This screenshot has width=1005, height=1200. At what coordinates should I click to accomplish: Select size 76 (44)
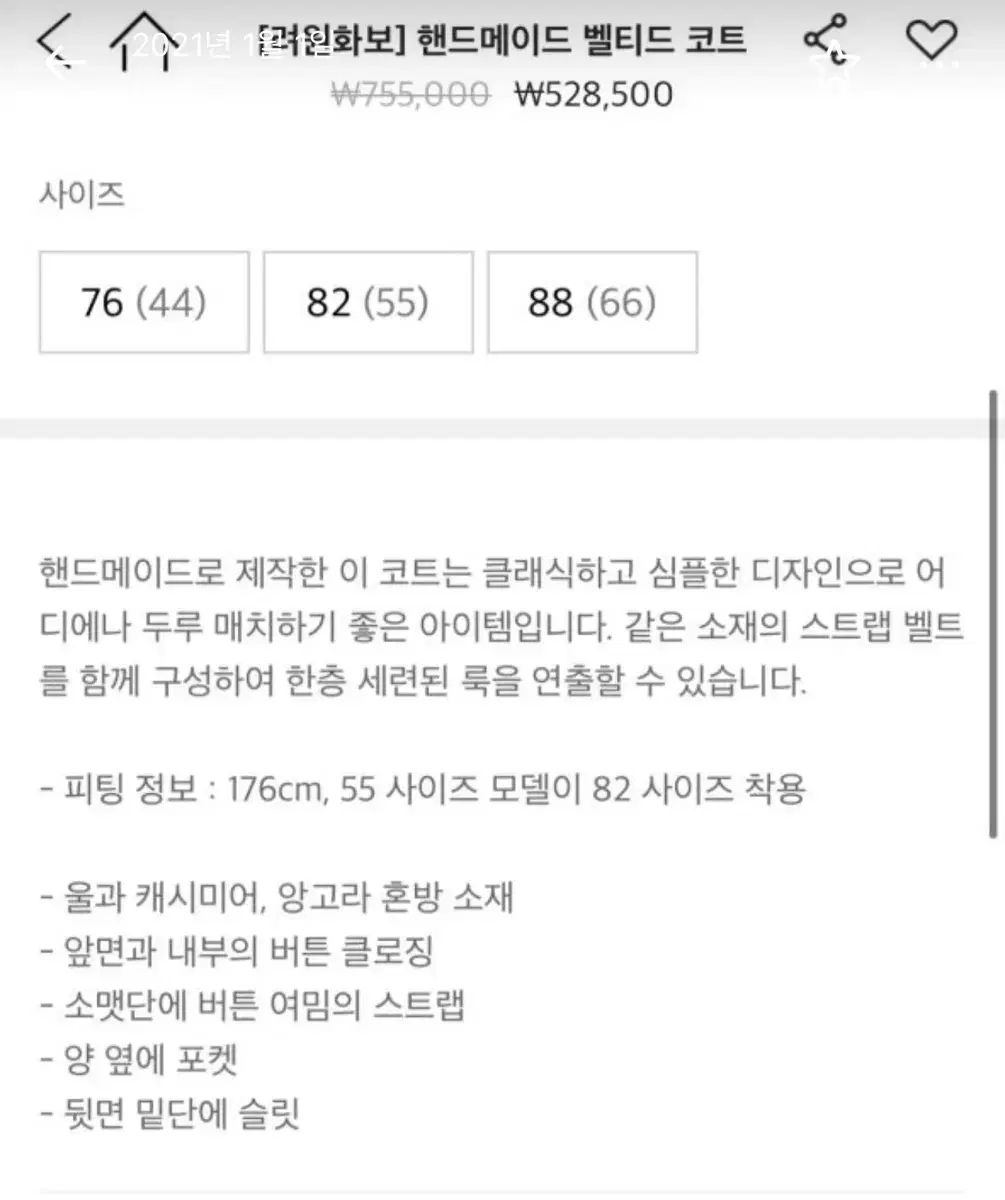point(144,302)
